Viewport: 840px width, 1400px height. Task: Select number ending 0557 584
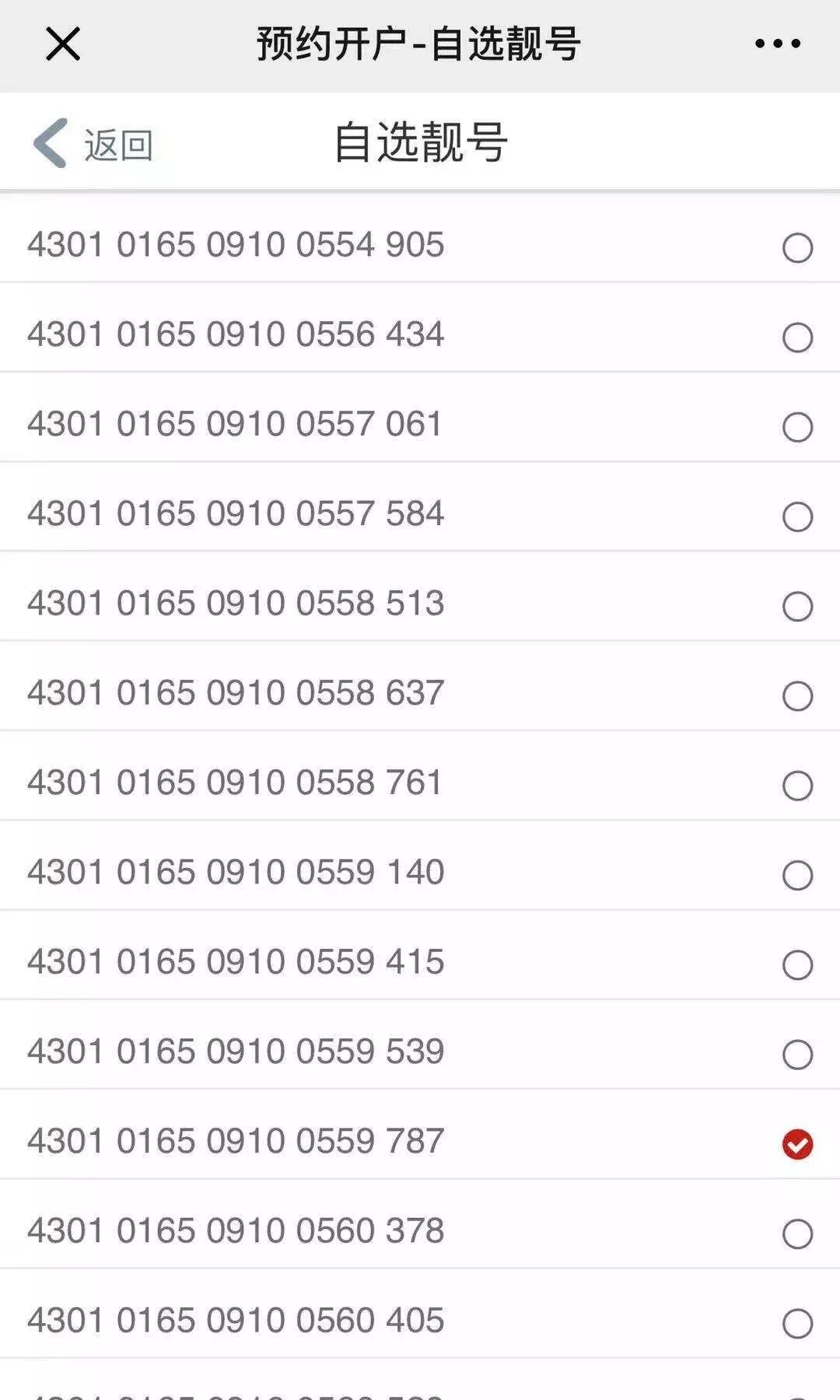click(797, 516)
